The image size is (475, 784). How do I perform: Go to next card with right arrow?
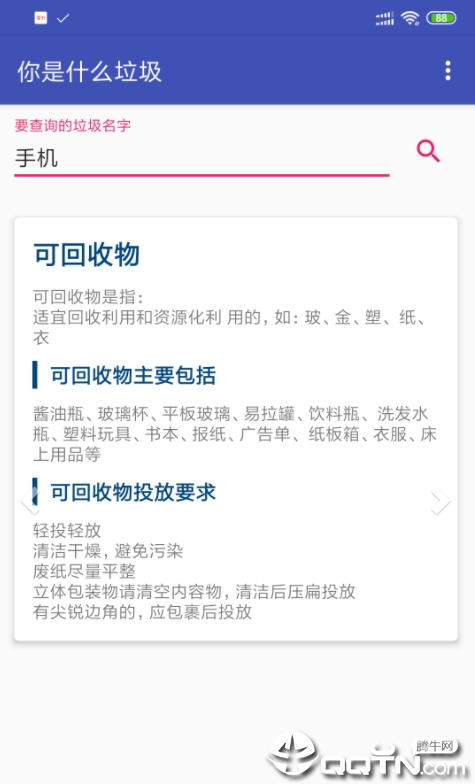(x=440, y=501)
